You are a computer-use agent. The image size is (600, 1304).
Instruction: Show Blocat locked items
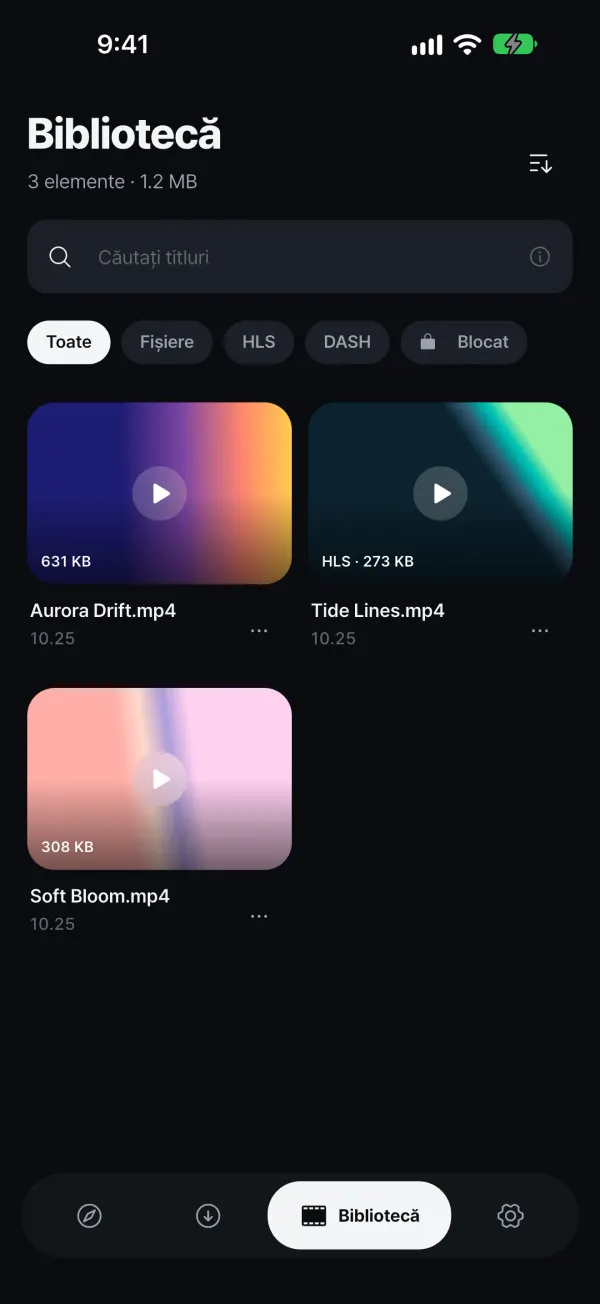[x=464, y=342]
